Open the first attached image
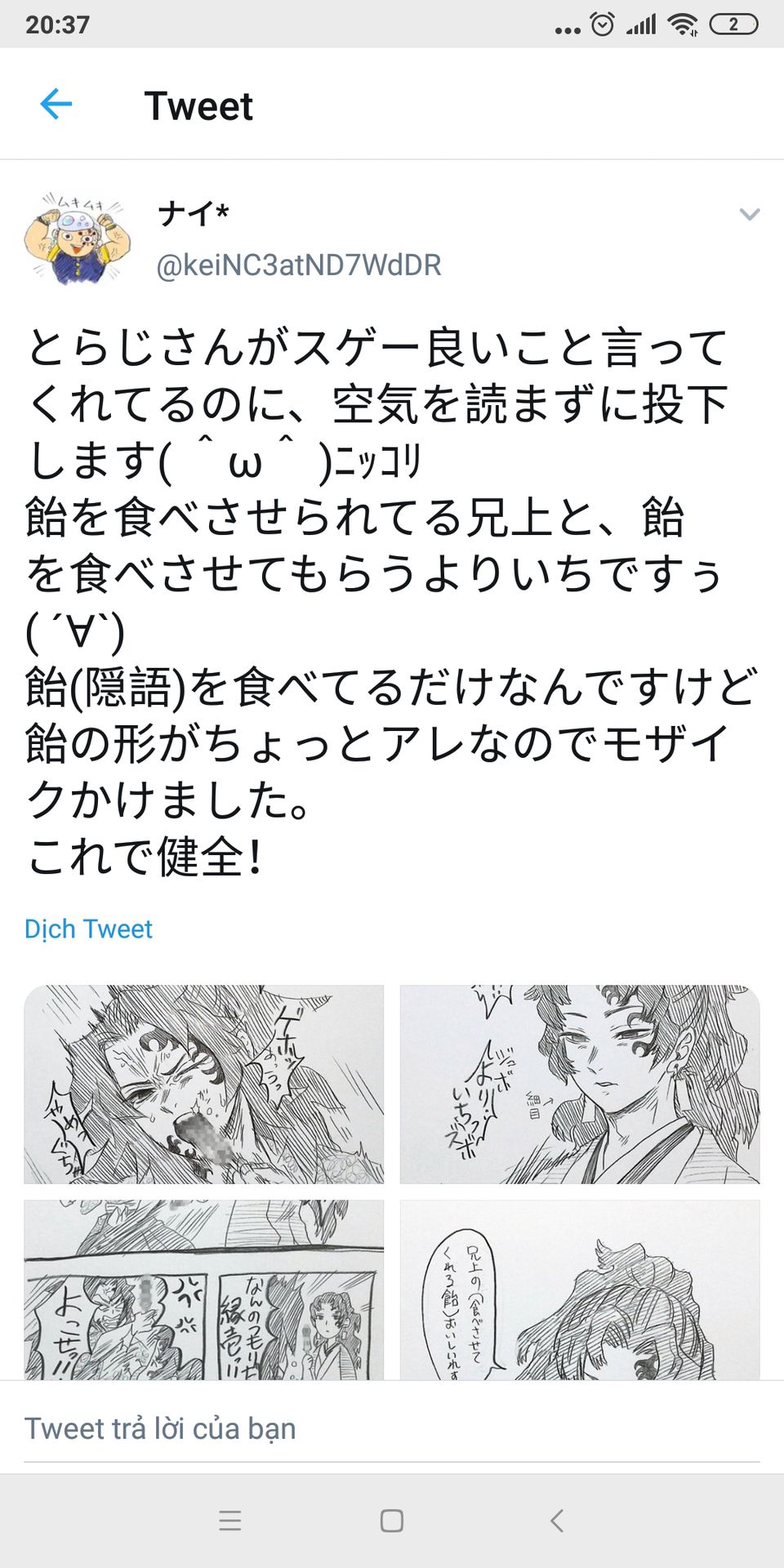The height and width of the screenshot is (1568, 784). point(204,1084)
